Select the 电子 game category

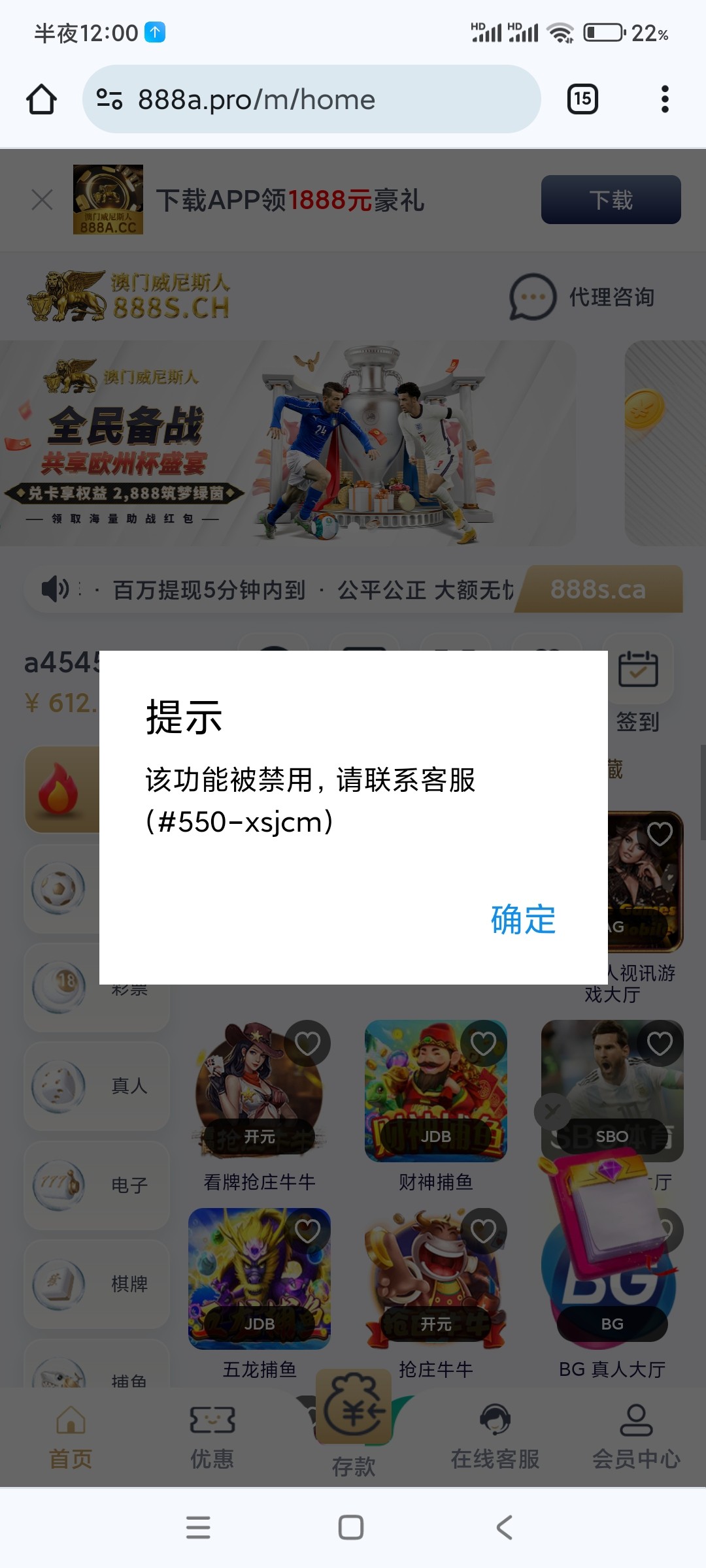(97, 1184)
